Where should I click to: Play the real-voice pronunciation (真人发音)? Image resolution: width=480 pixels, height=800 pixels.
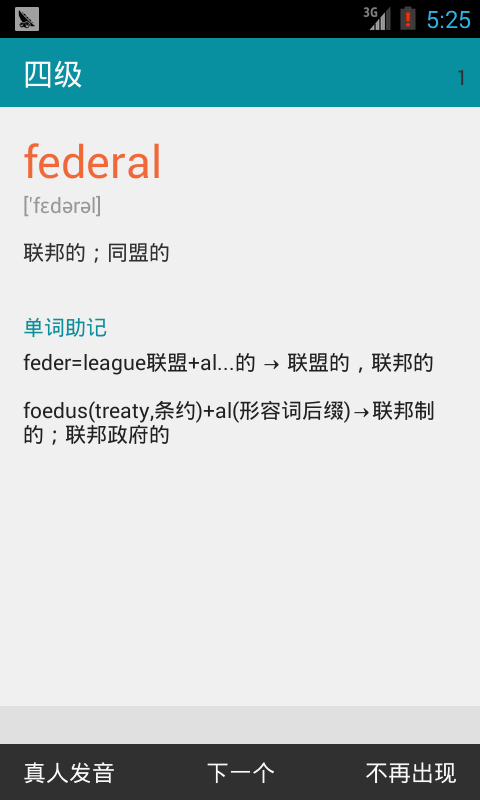(69, 773)
